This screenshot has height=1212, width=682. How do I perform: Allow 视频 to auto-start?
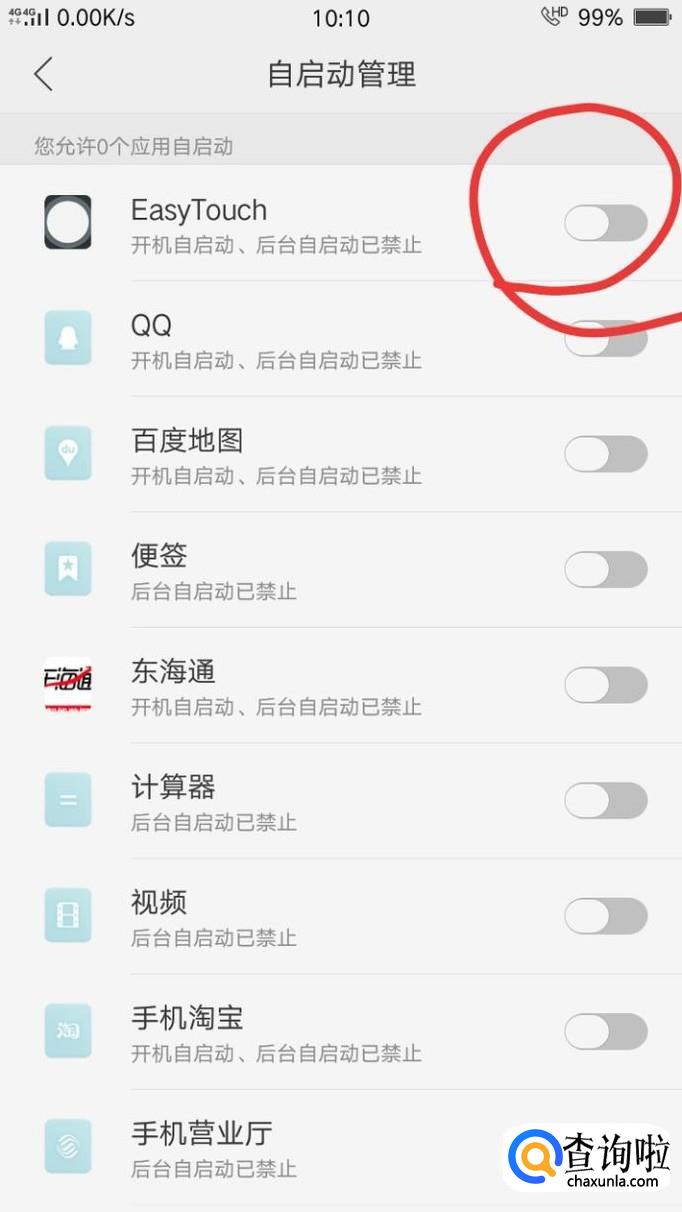[605, 916]
